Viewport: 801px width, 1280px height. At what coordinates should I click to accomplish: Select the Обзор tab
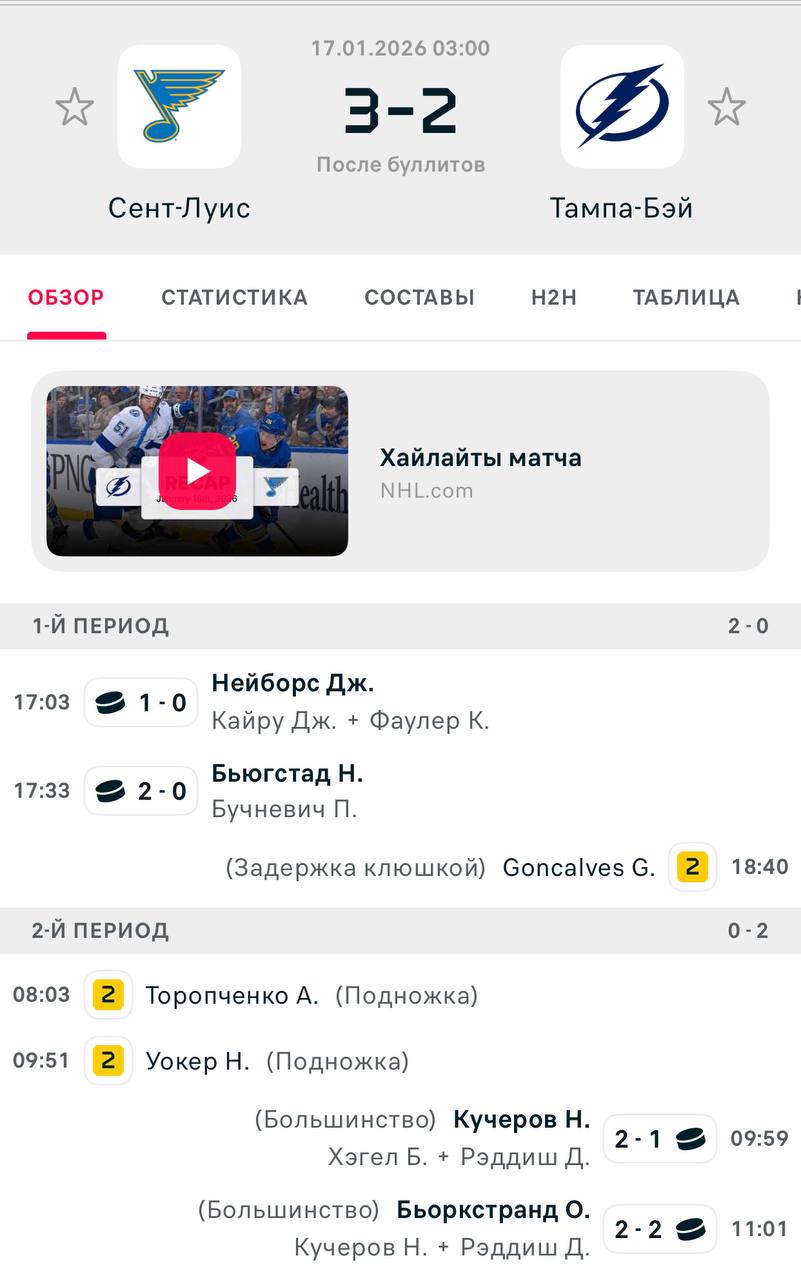coord(66,297)
